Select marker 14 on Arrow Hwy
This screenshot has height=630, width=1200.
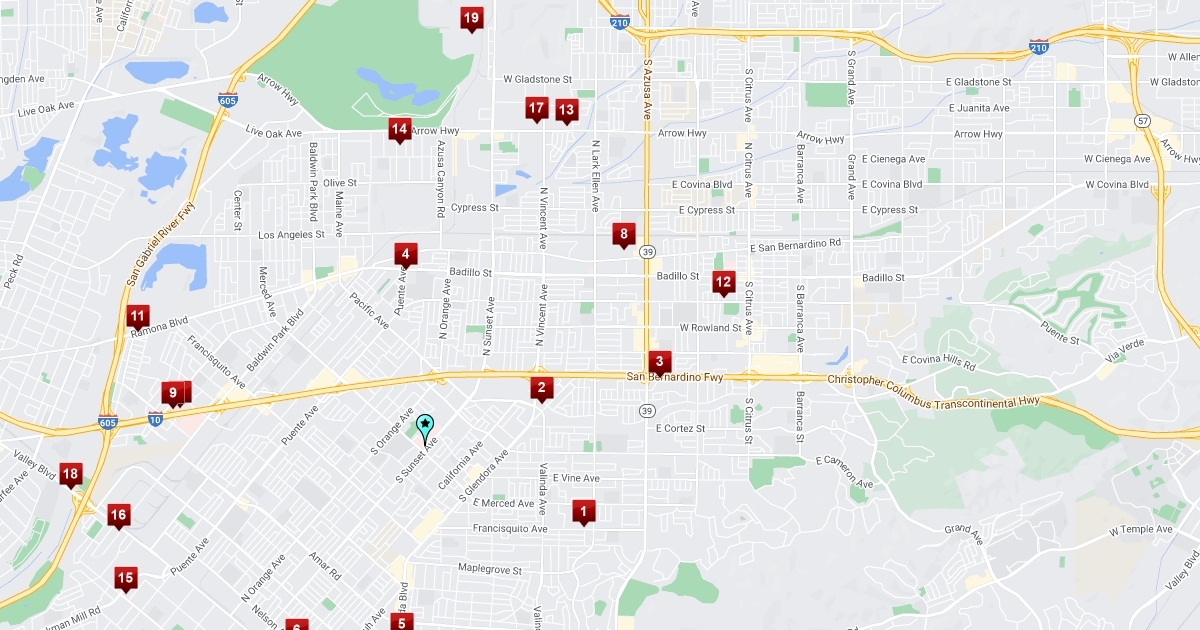[399, 128]
